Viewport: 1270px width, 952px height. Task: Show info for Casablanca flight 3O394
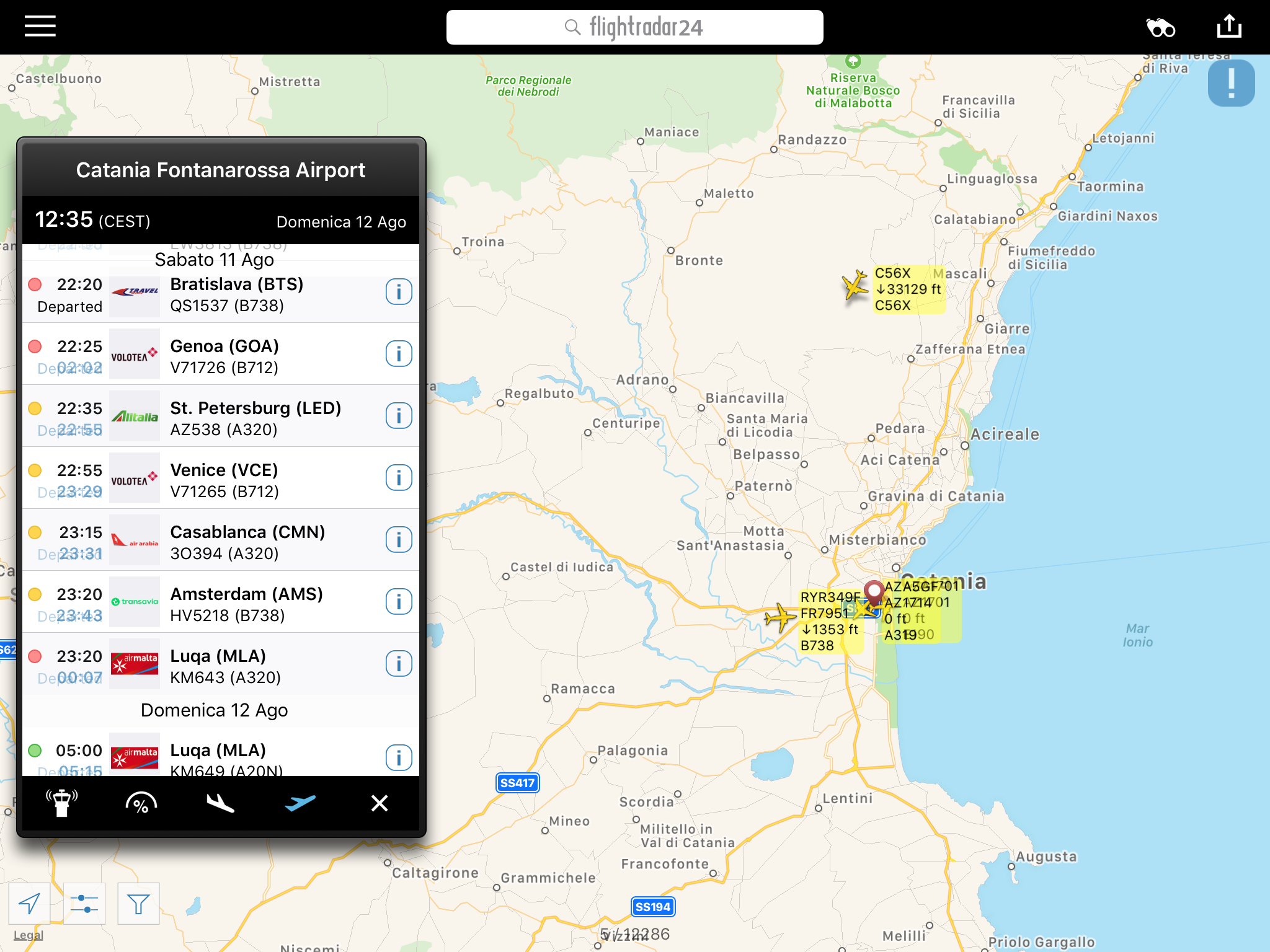(399, 540)
